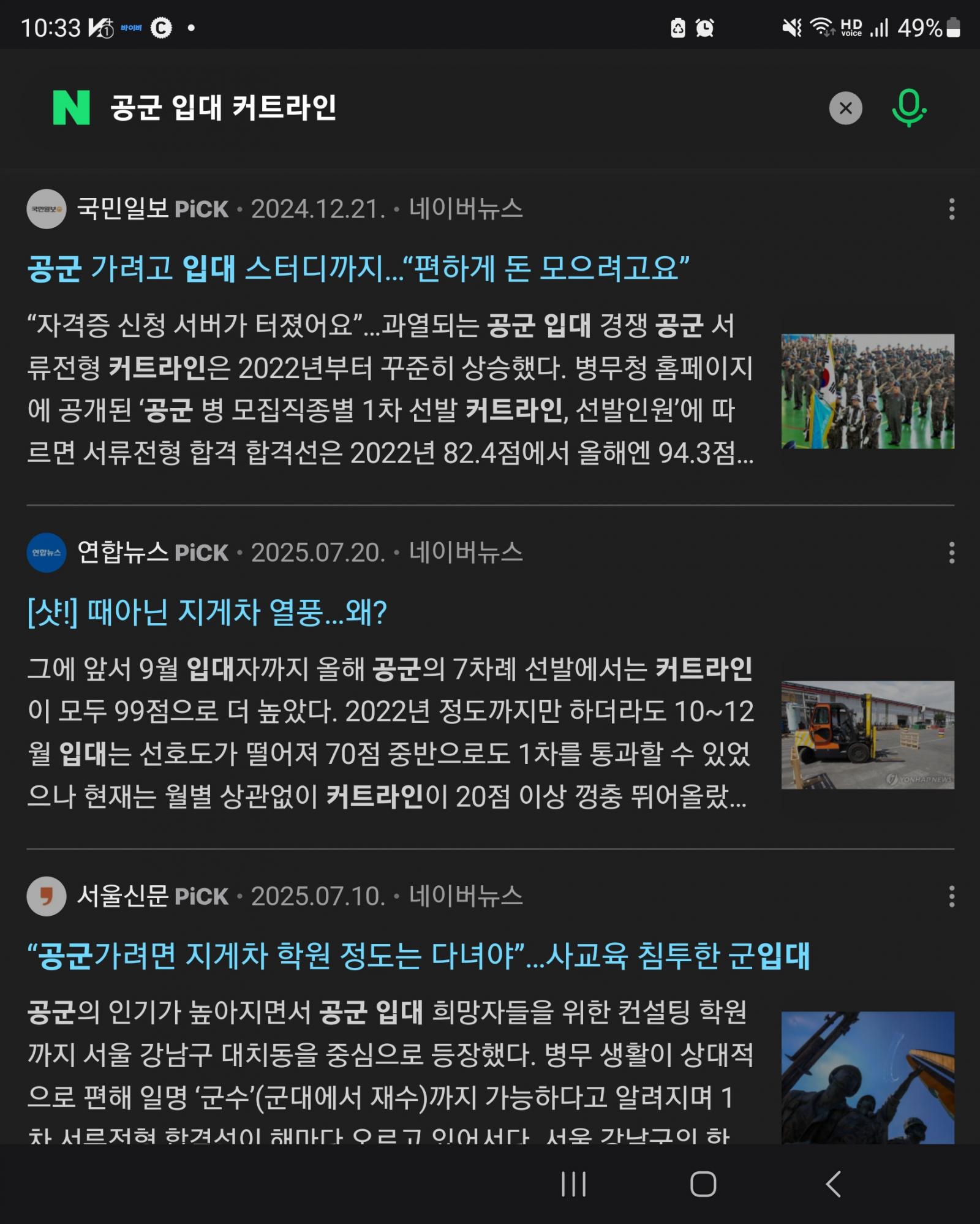Screen dimensions: 980x1224
Task: Edit the search query 공군 입대 커트라인
Action: (224, 108)
